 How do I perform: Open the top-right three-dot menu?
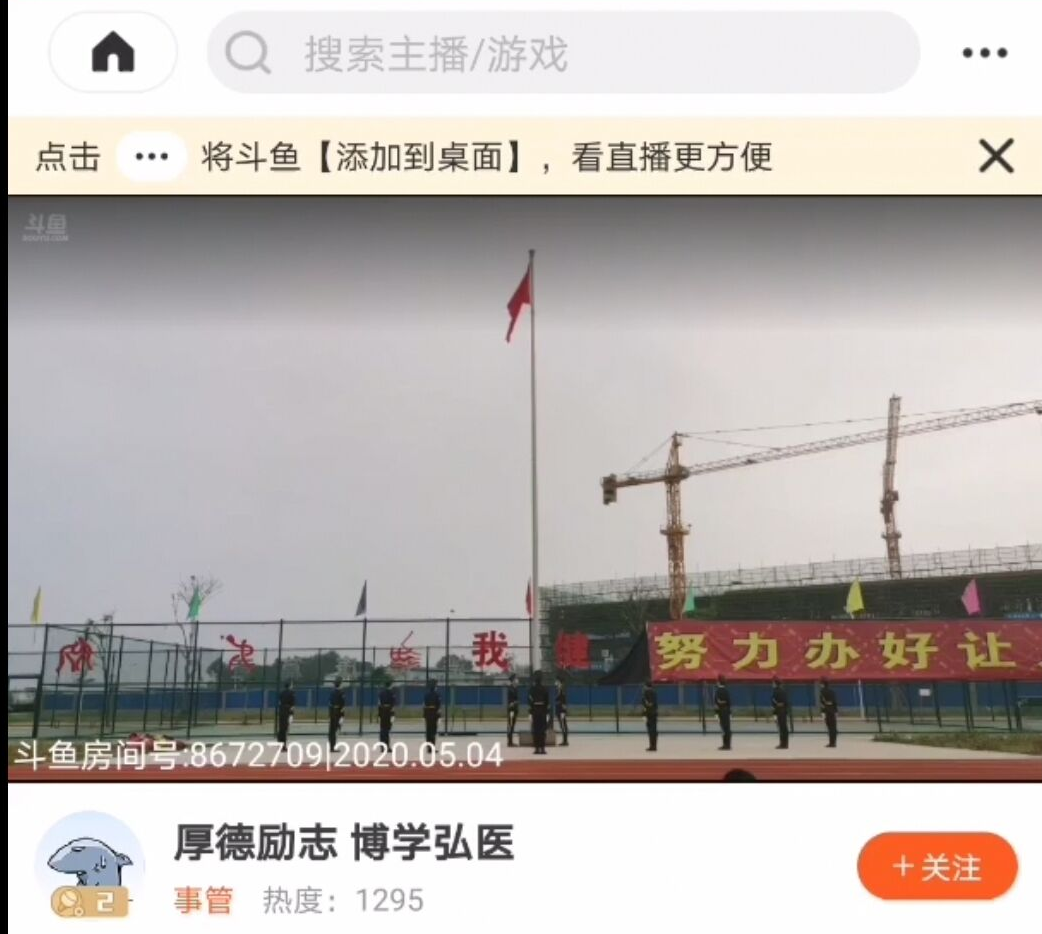tap(984, 53)
